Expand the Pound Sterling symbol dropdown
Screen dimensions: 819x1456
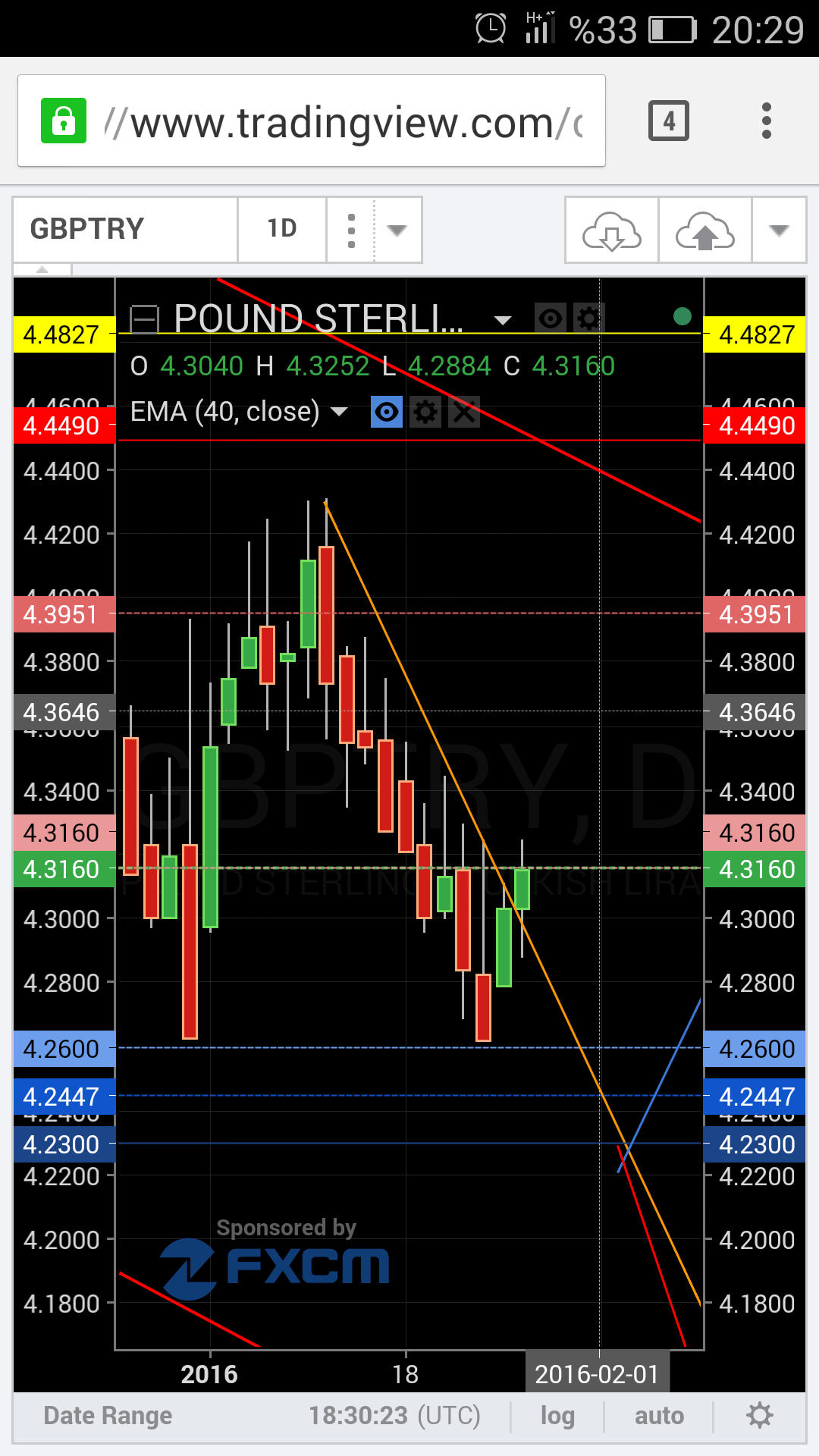pyautogui.click(x=503, y=320)
